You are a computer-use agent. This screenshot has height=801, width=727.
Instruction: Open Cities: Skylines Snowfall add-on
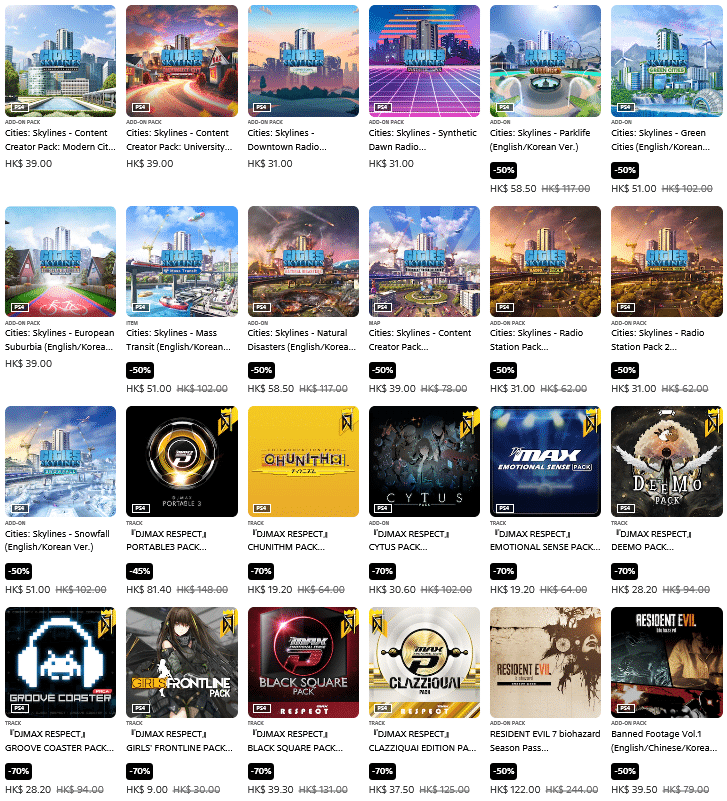click(x=61, y=461)
